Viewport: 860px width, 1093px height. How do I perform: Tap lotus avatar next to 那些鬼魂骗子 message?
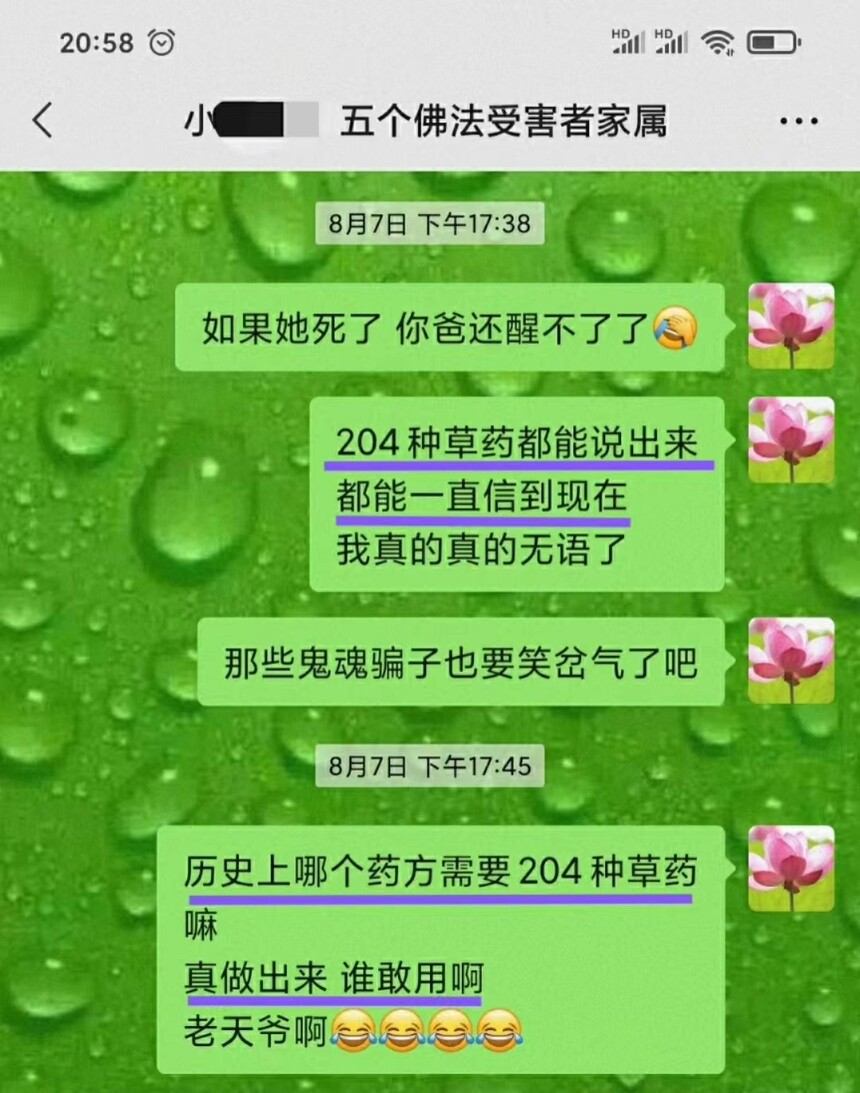click(791, 660)
